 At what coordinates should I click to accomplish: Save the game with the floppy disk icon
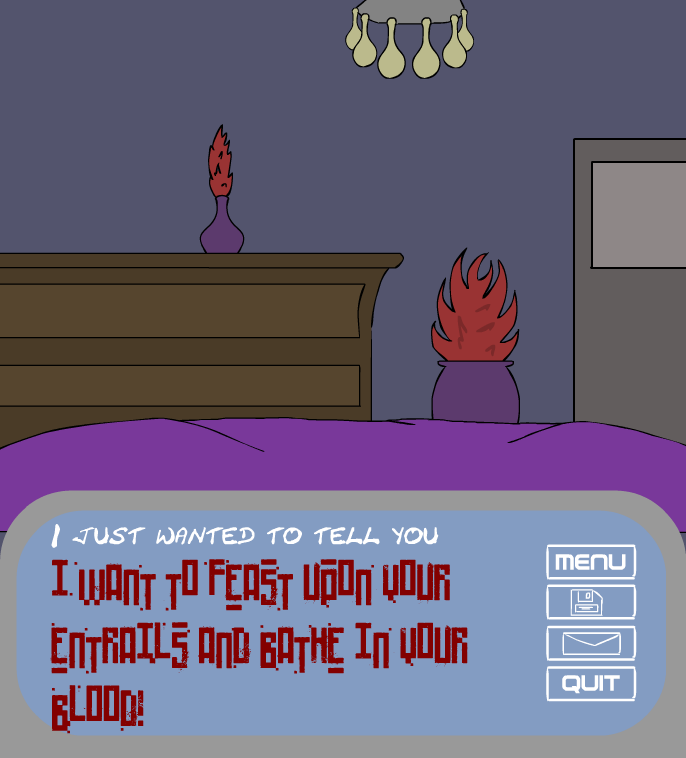point(591,602)
